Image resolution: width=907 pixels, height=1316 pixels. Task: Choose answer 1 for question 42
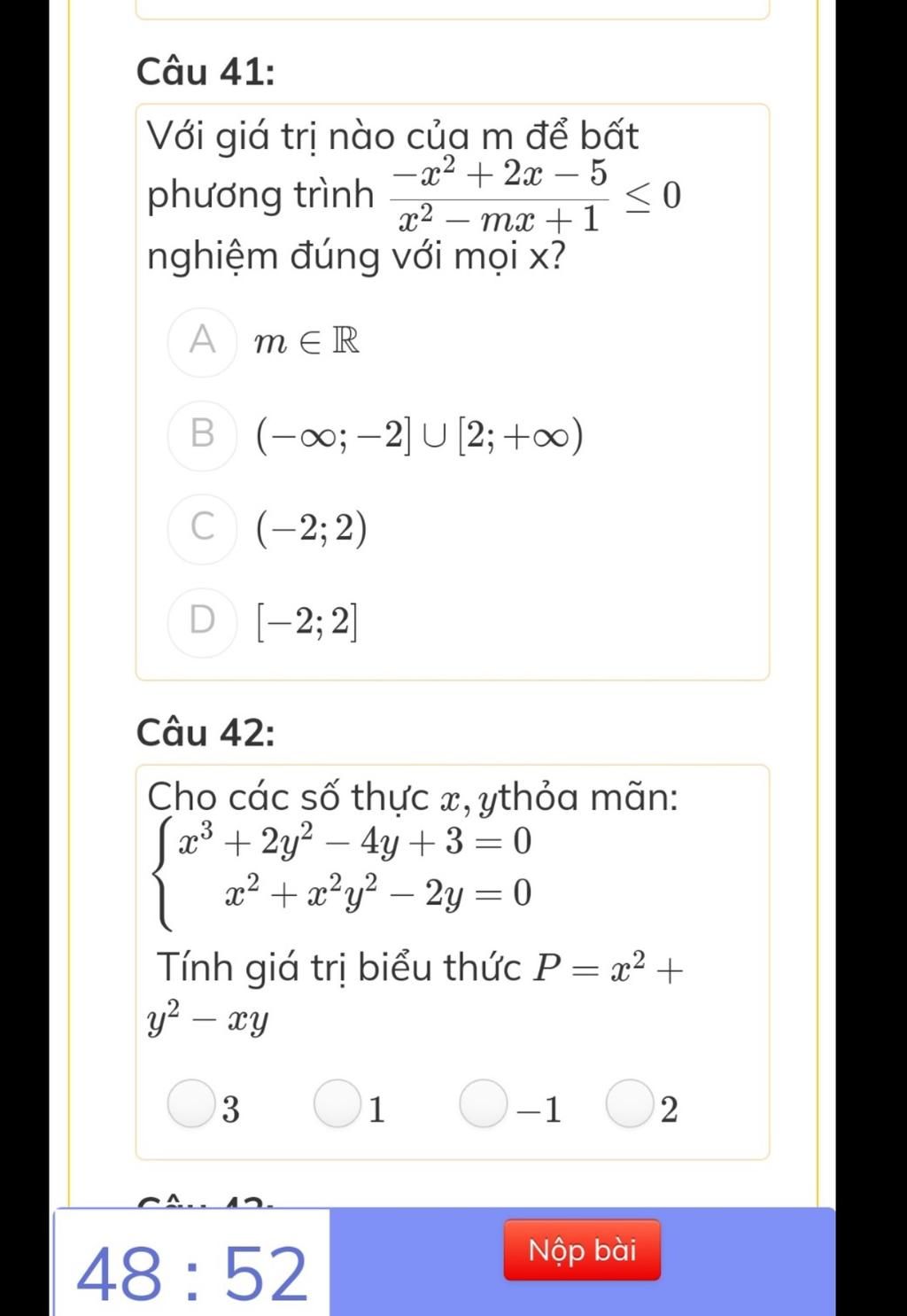click(x=337, y=1104)
